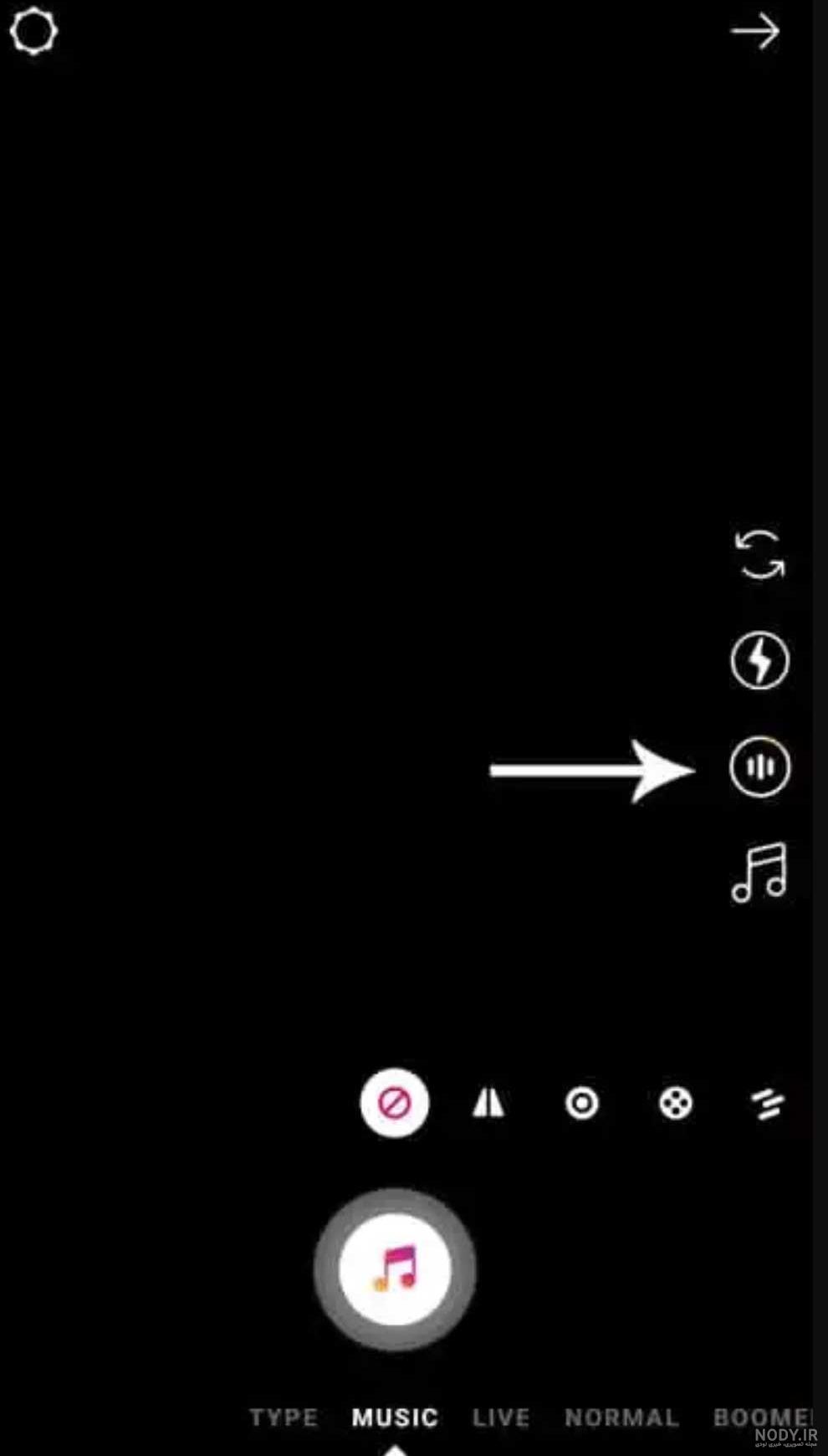Select the MUSIC mode tab
This screenshot has width=828, height=1456.
pyautogui.click(x=395, y=1418)
